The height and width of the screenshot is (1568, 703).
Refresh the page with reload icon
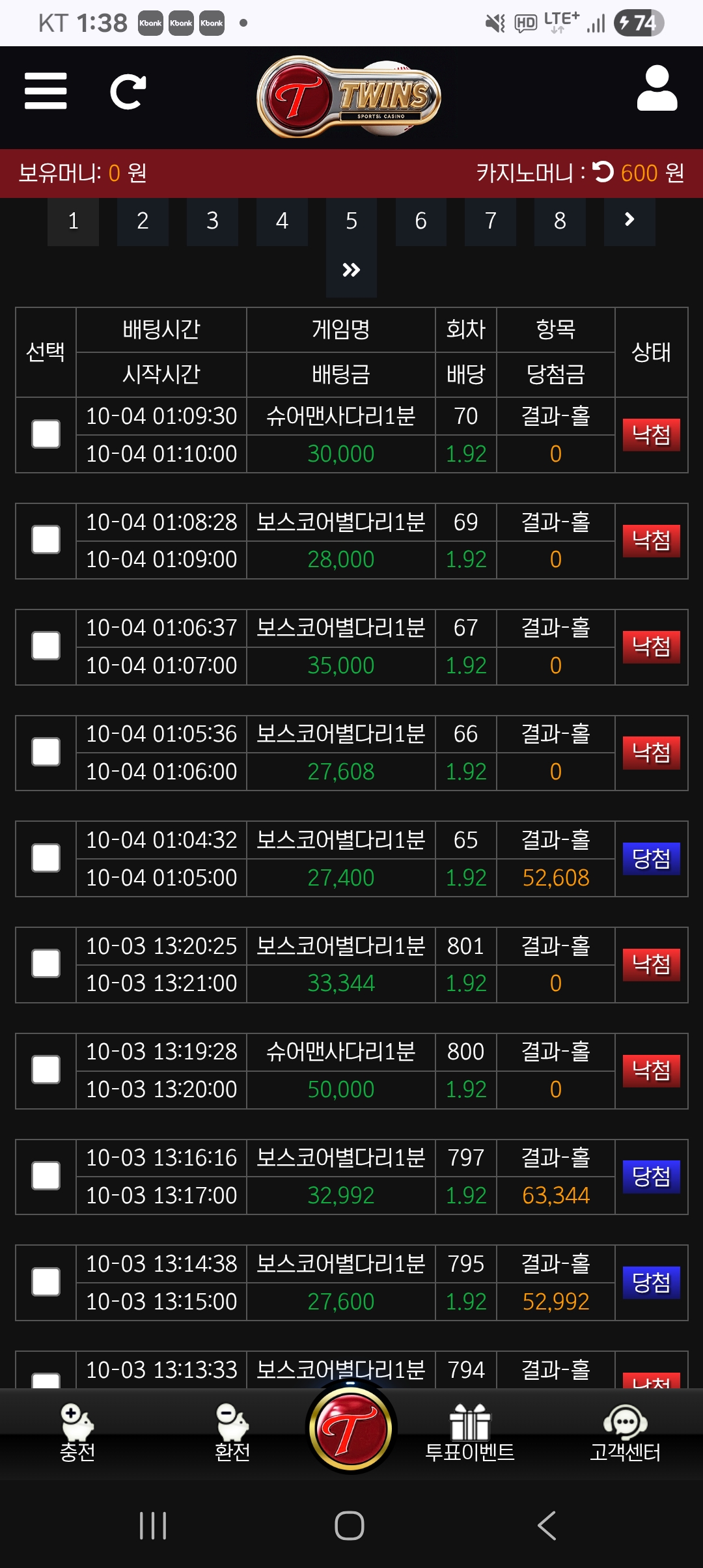(x=128, y=92)
